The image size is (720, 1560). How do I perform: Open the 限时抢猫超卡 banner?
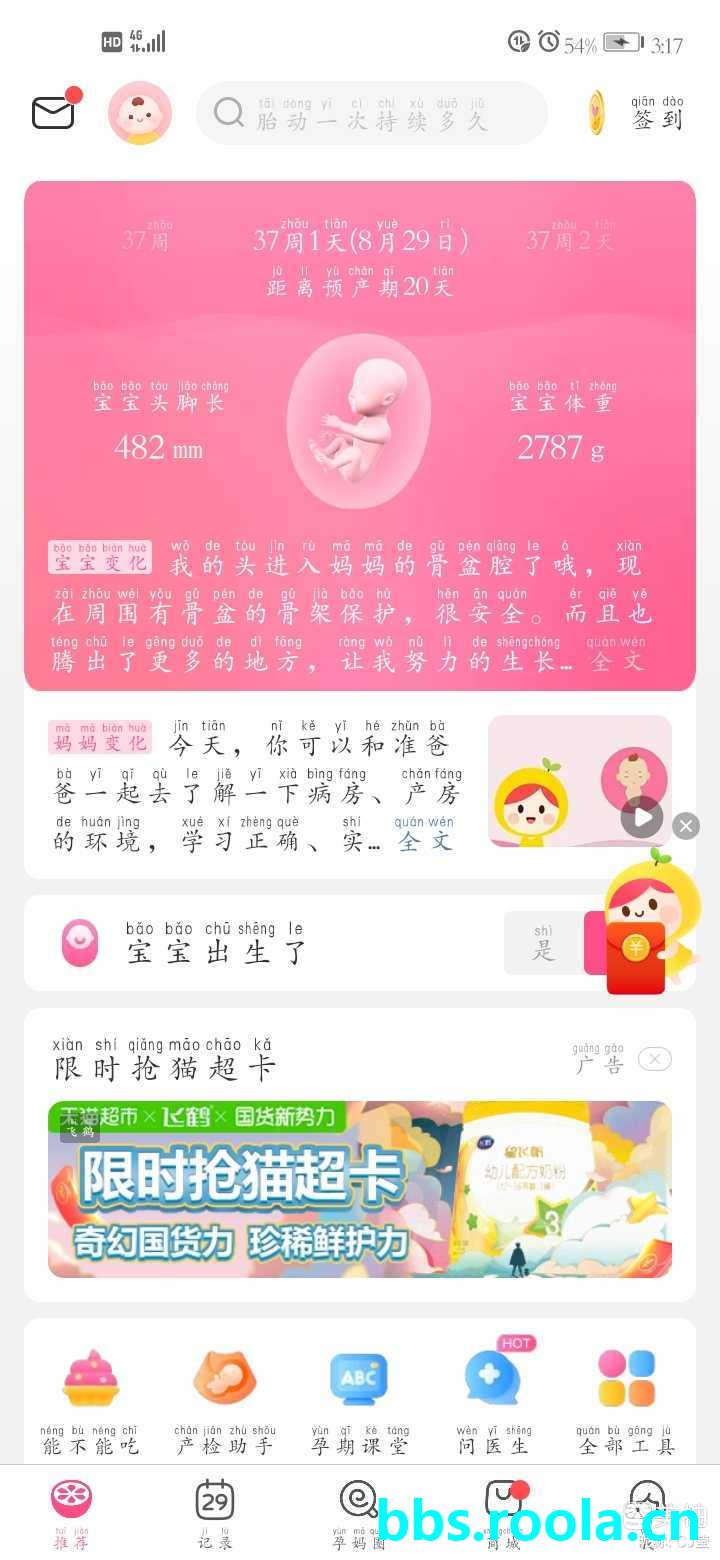click(x=360, y=1189)
